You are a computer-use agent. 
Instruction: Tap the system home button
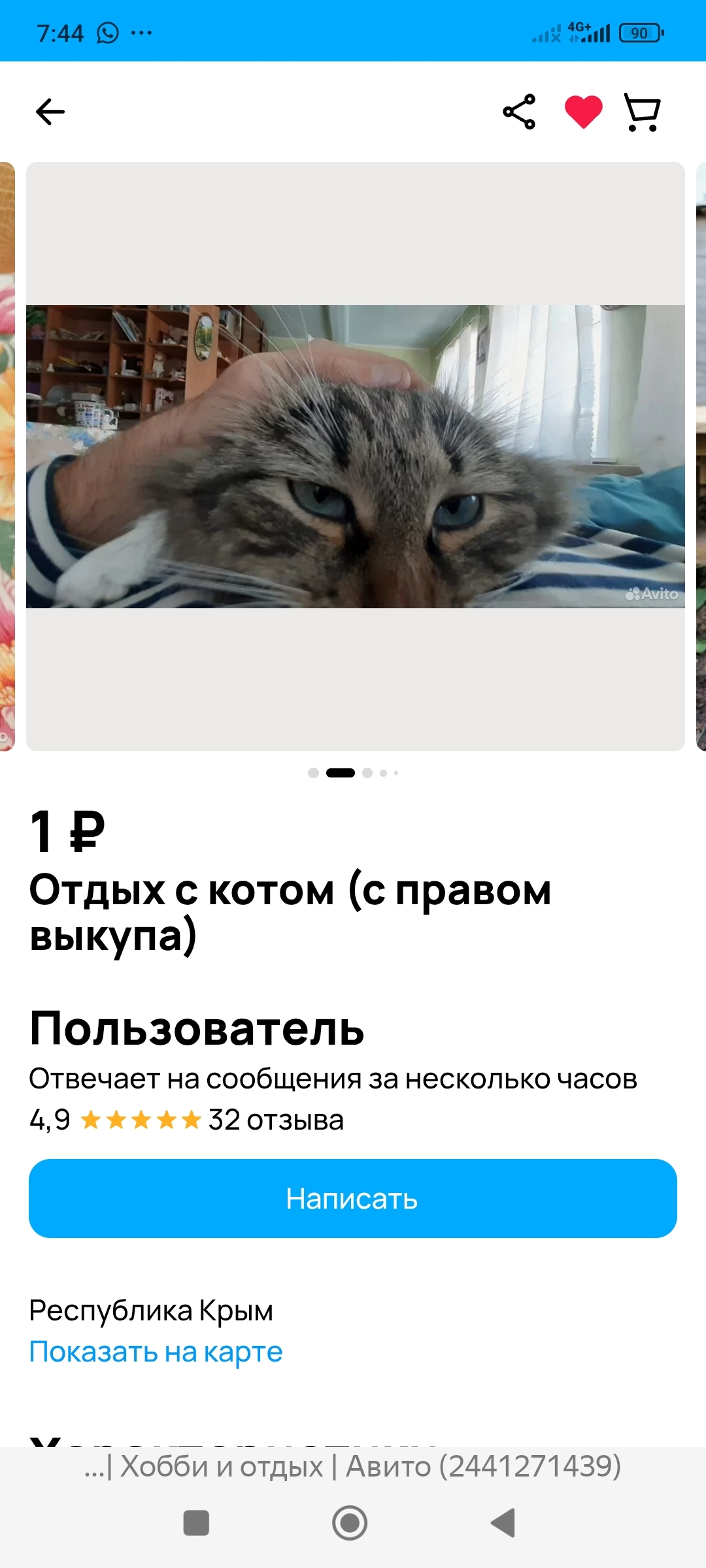350,1523
